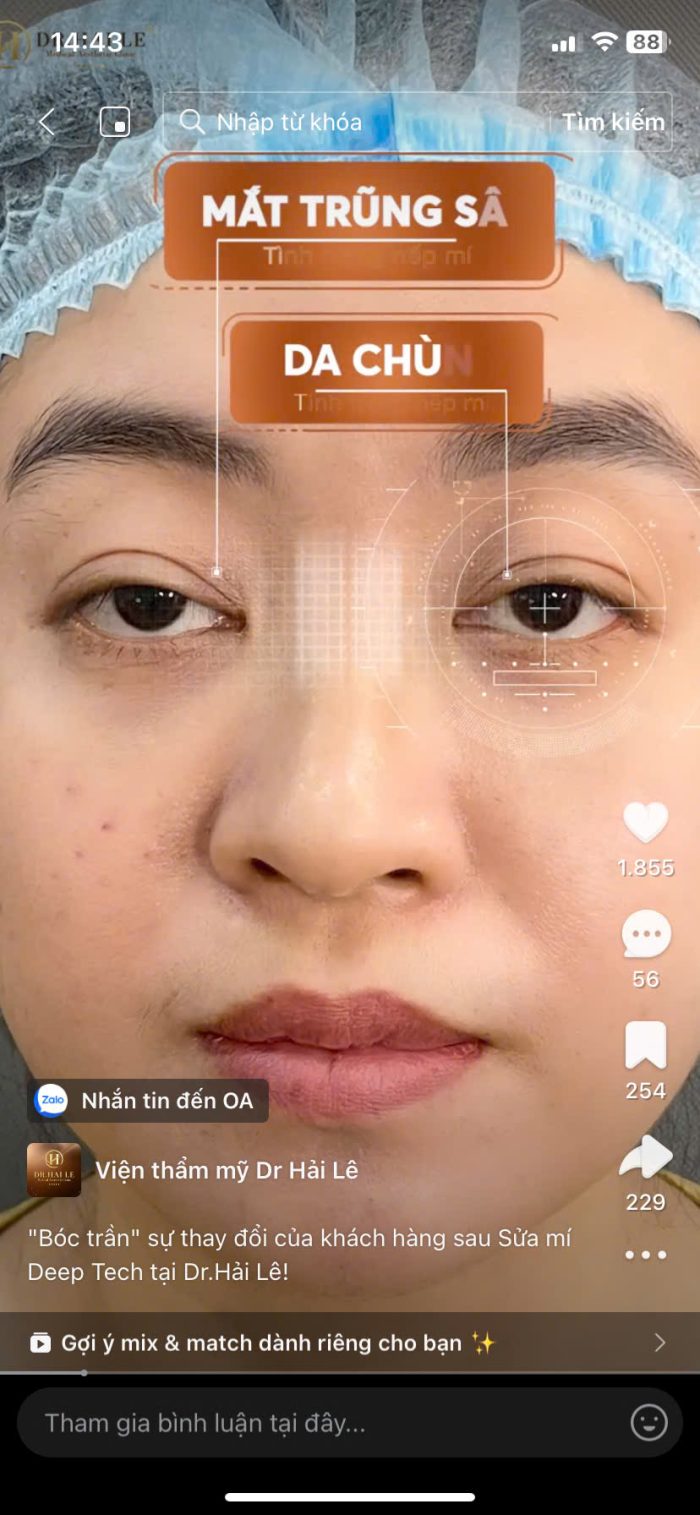
Task: Go back using the top-left arrow
Action: tap(46, 123)
